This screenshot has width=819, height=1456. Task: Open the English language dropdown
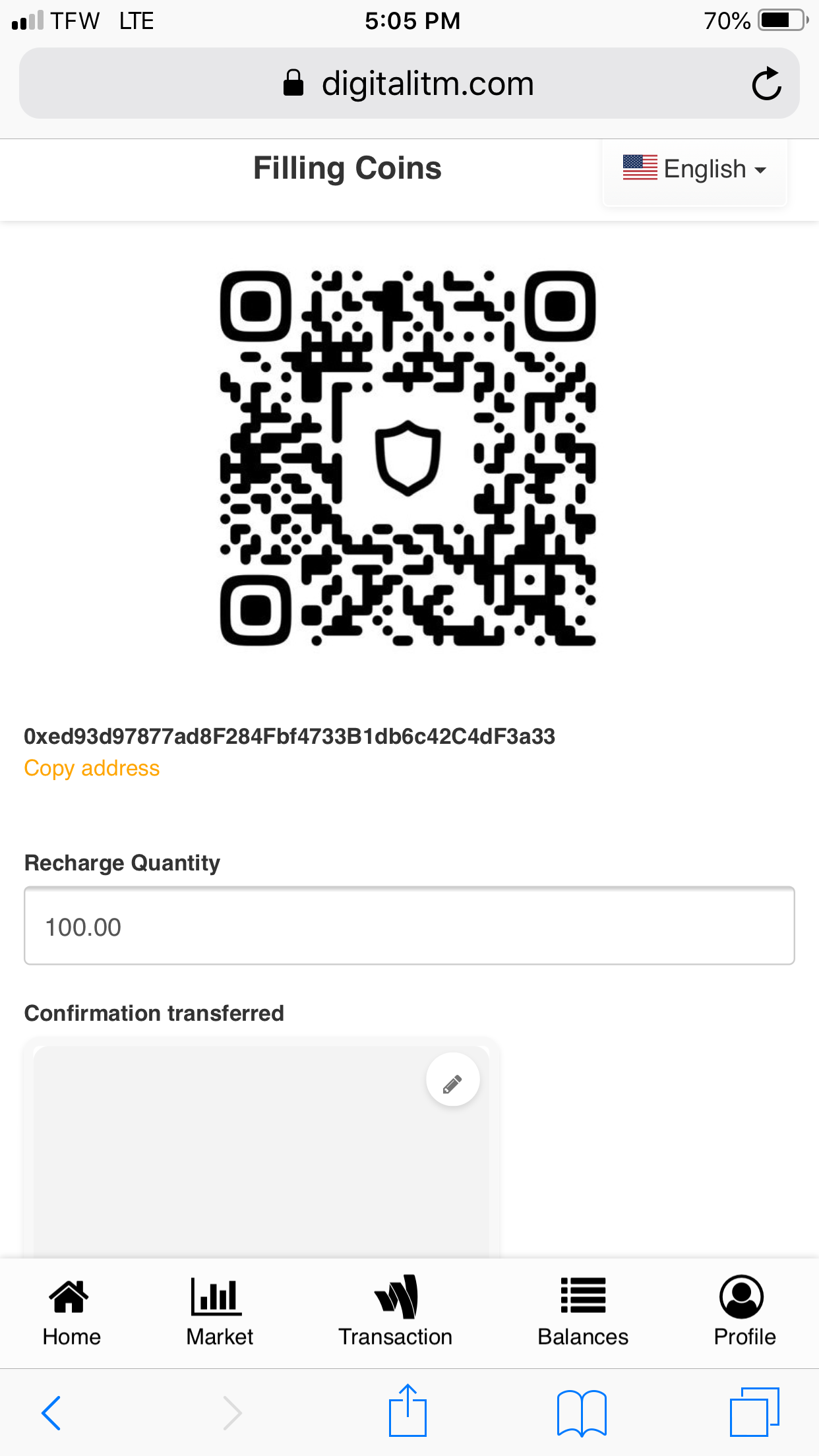[x=695, y=169]
